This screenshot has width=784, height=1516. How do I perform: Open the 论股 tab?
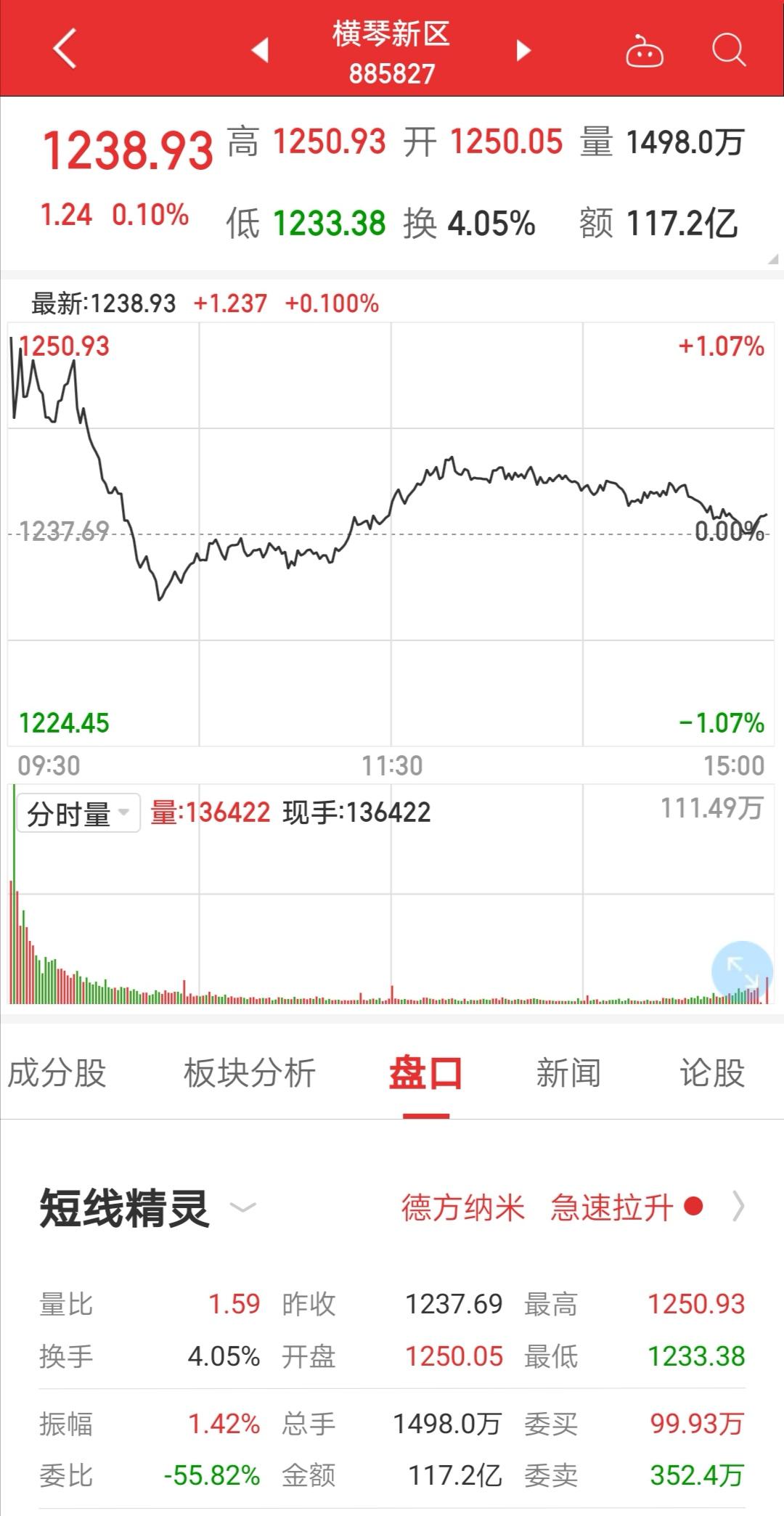point(713,1073)
